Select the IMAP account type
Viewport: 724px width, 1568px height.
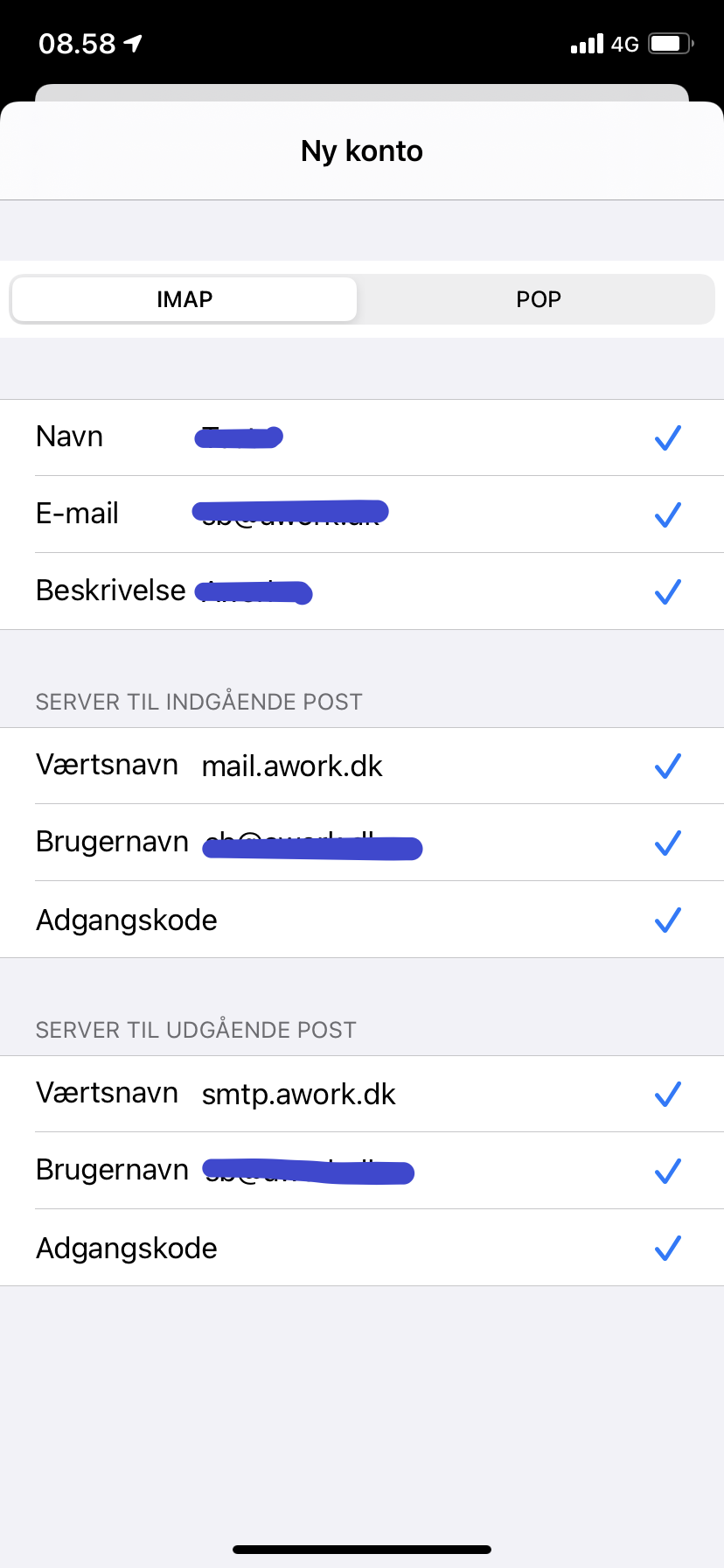coord(184,299)
